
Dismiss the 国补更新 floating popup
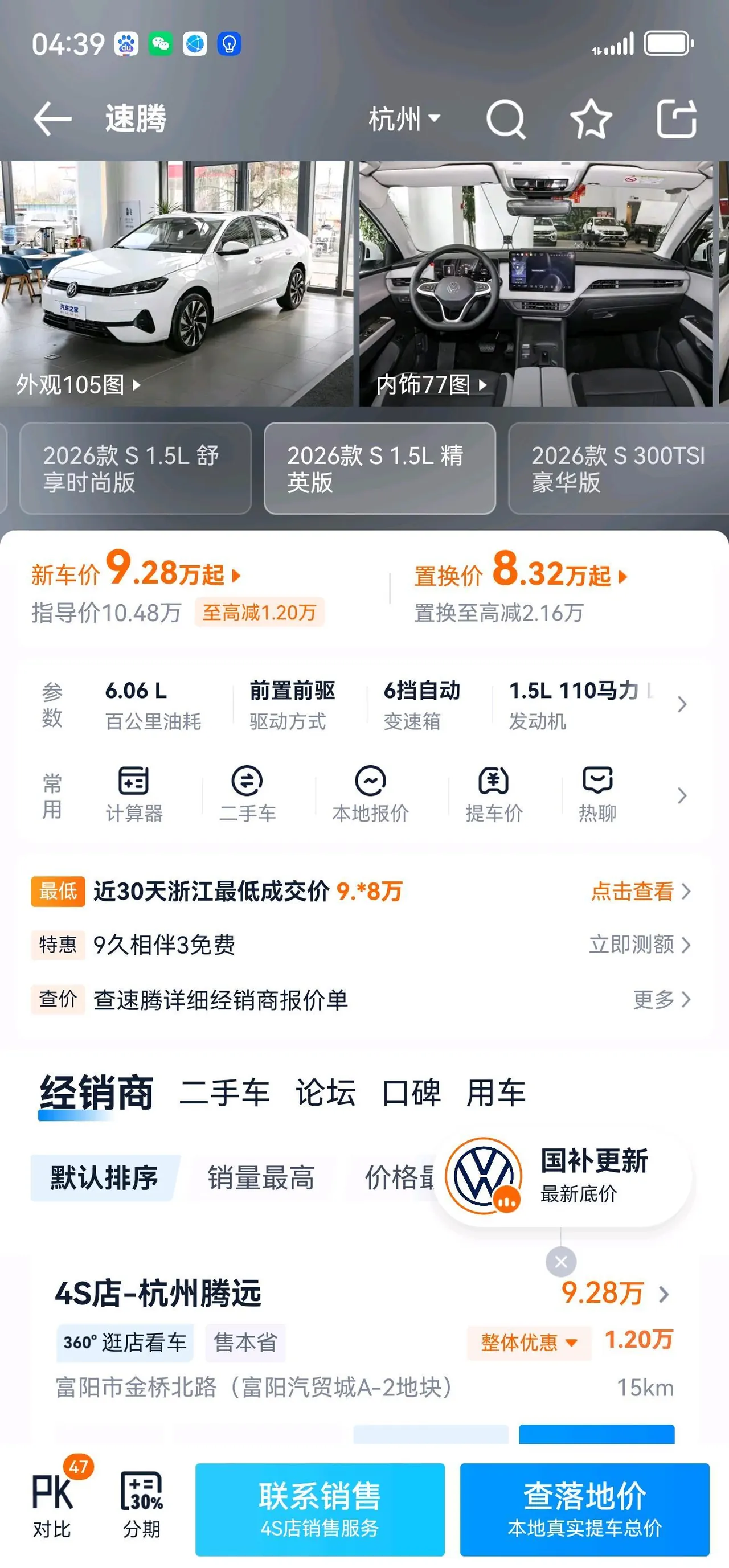(561, 1262)
